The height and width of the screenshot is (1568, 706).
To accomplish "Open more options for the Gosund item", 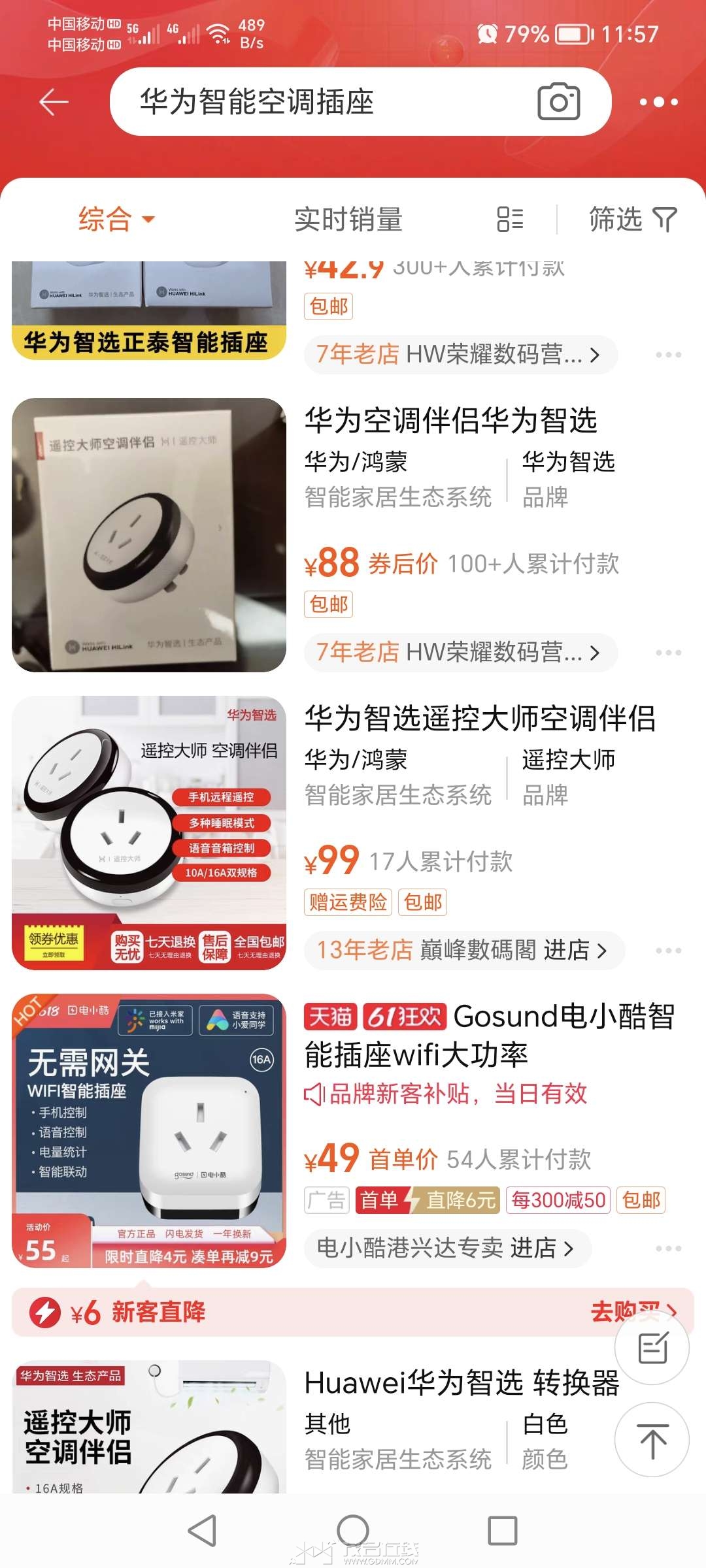I will pos(668,1249).
